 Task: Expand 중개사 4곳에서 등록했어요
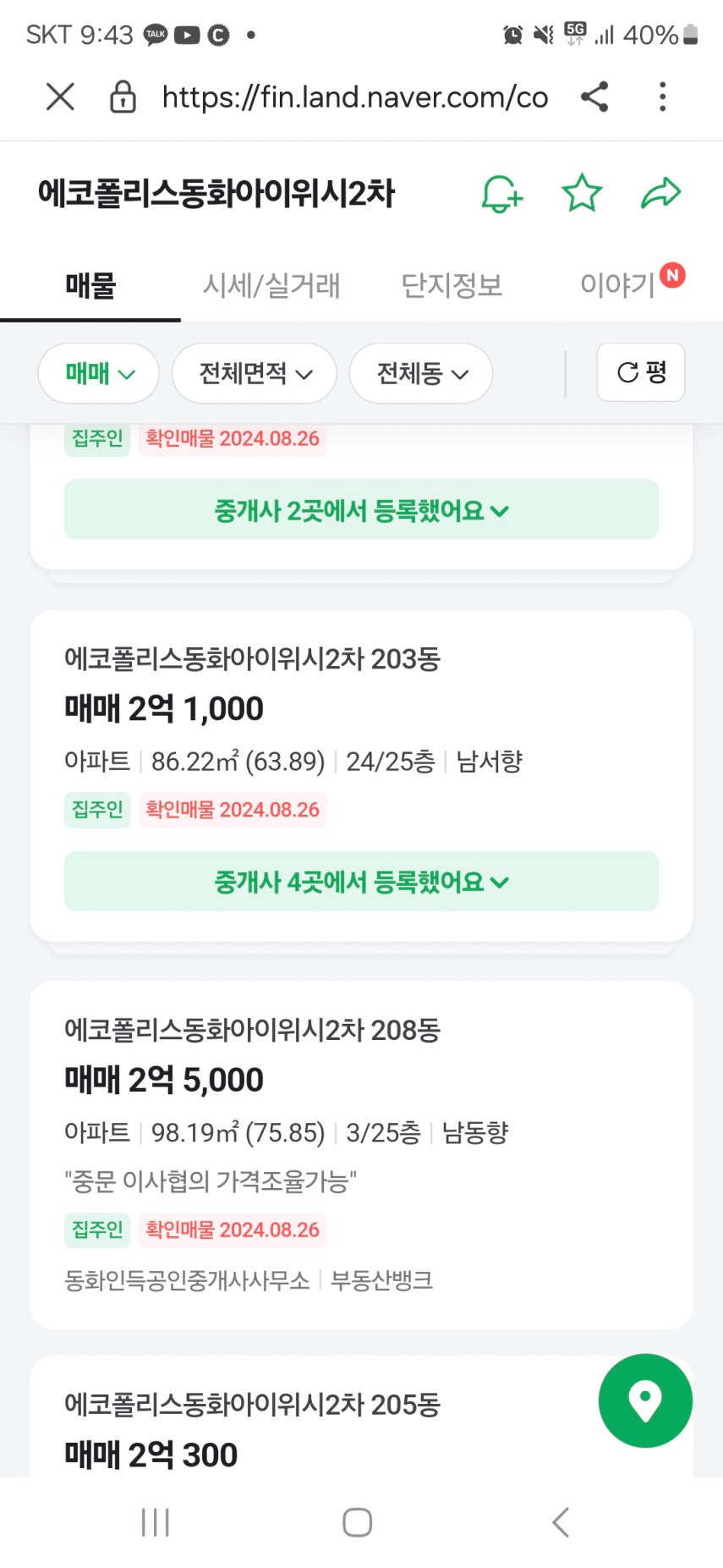click(x=361, y=882)
